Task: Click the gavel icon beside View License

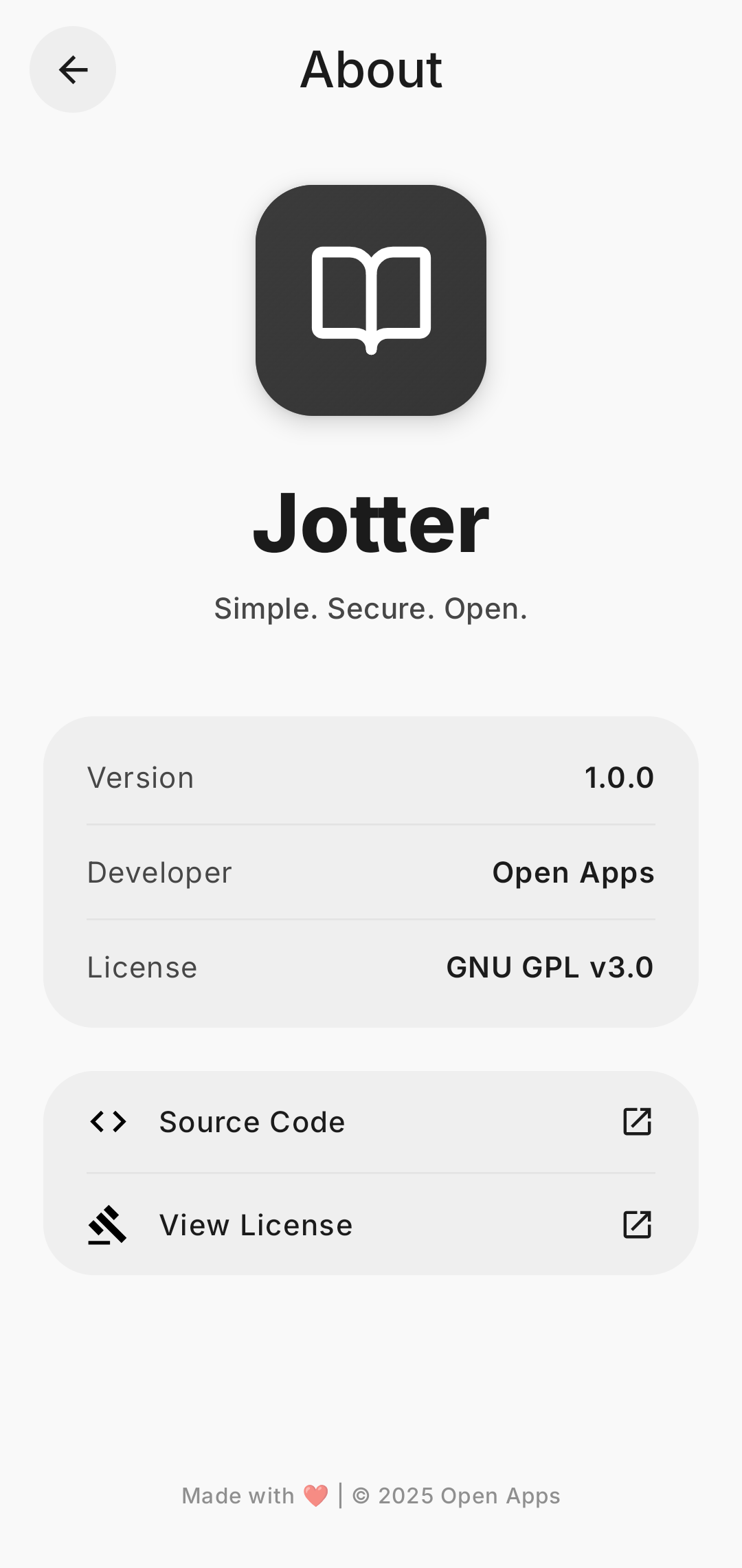Action: (x=108, y=1224)
